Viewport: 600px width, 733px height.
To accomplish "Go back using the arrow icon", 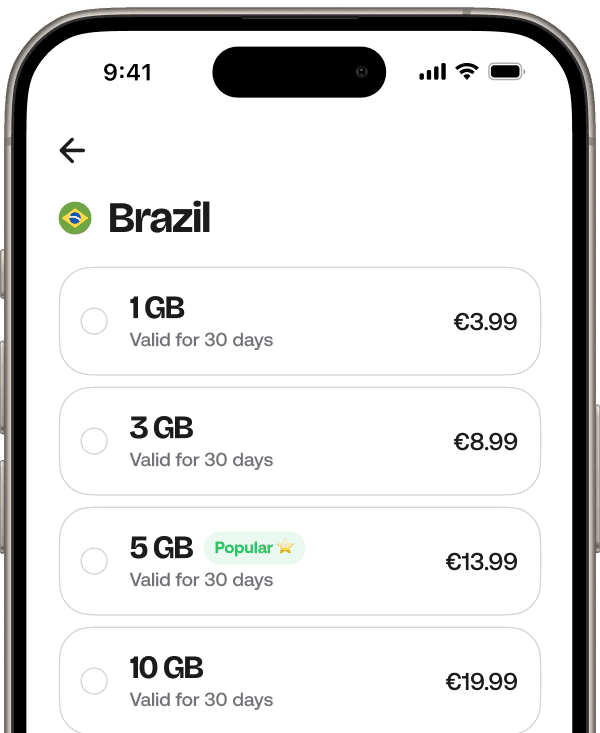I will point(72,151).
